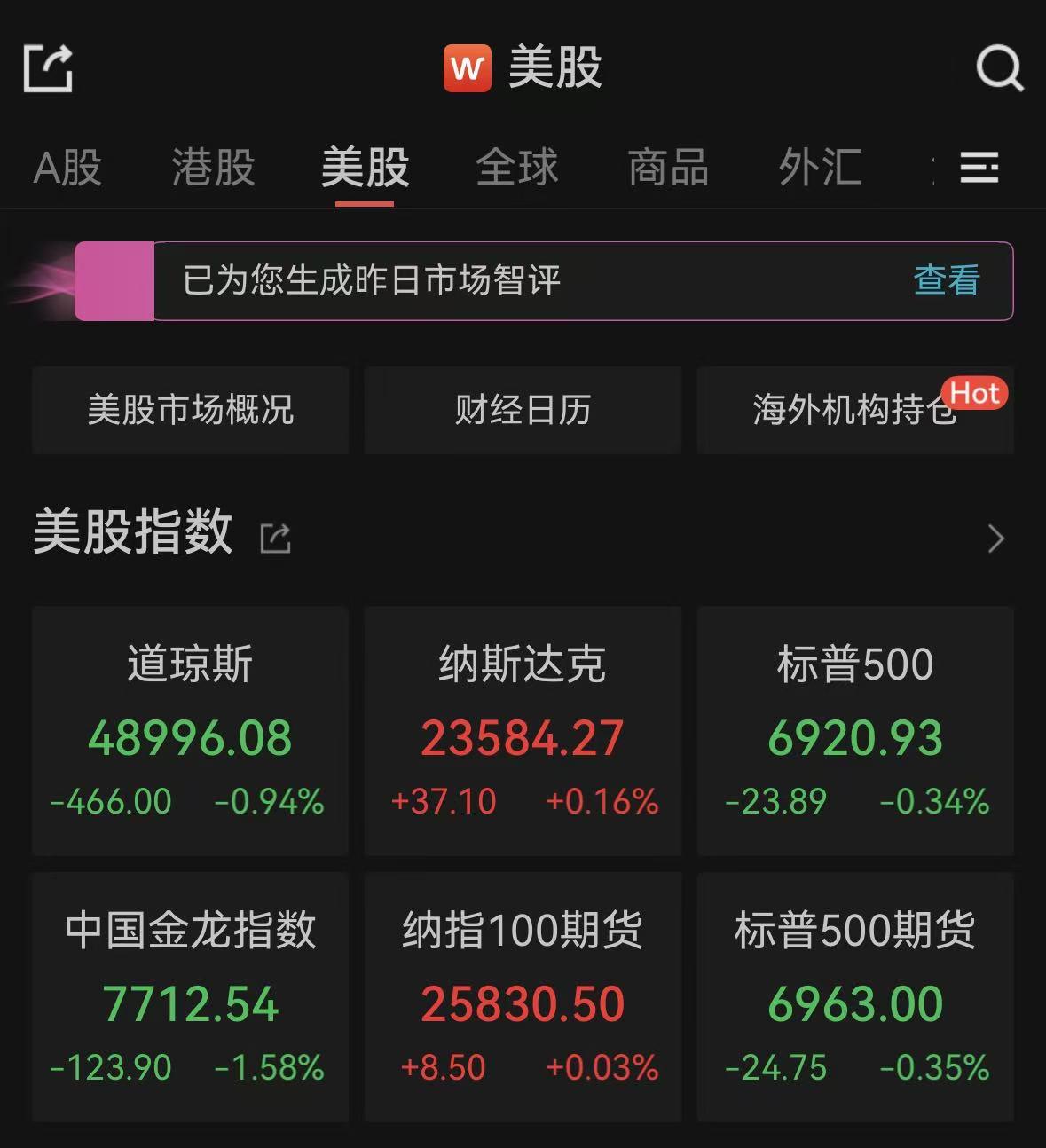Select the 全球 tab
Viewport: 1046px width, 1148px height.
(516, 167)
